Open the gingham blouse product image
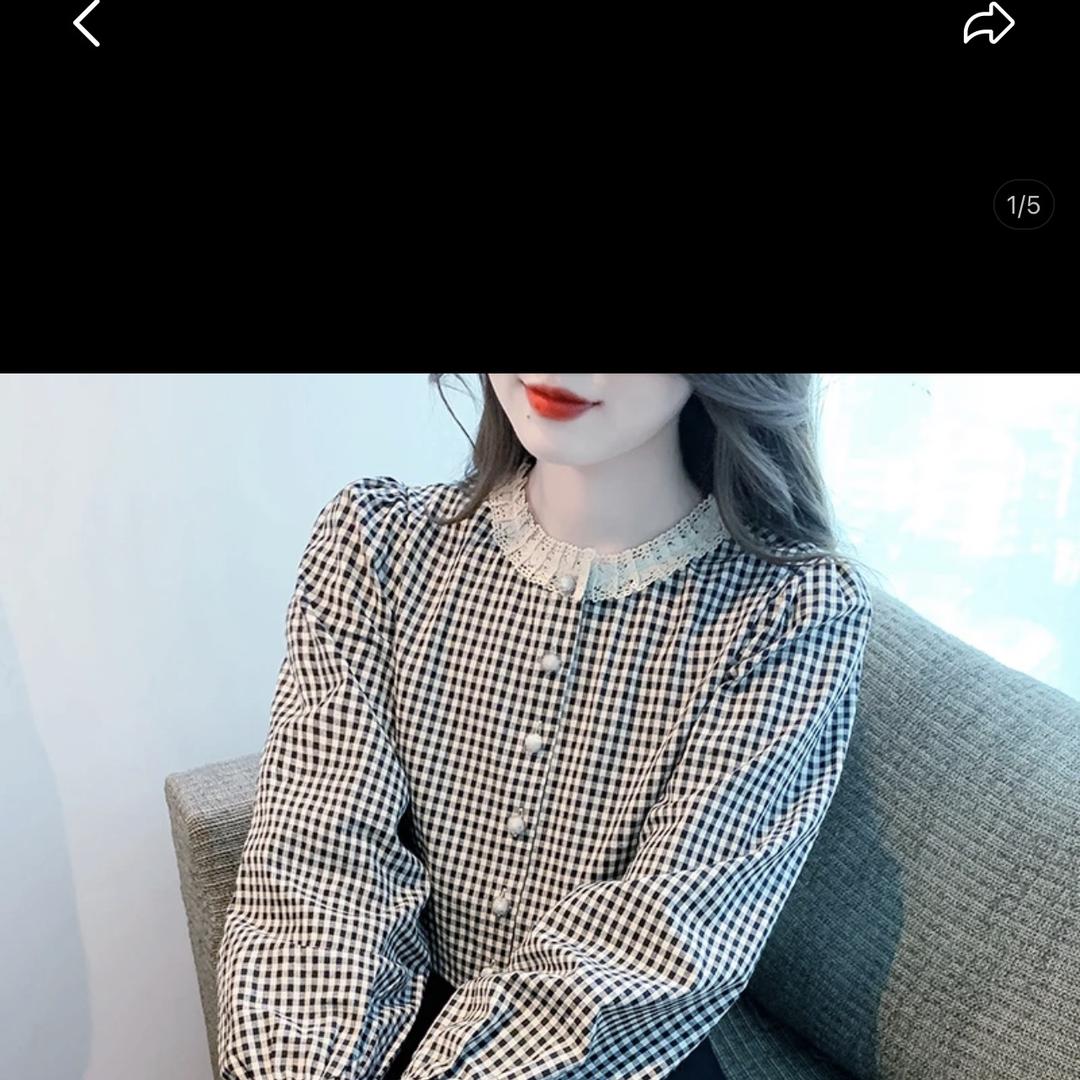This screenshot has height=1080, width=1080. click(x=540, y=726)
